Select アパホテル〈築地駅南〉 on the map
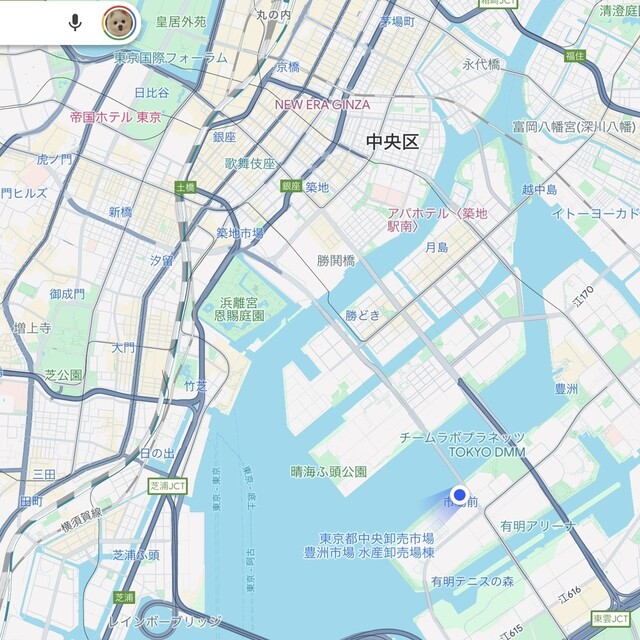 437,220
